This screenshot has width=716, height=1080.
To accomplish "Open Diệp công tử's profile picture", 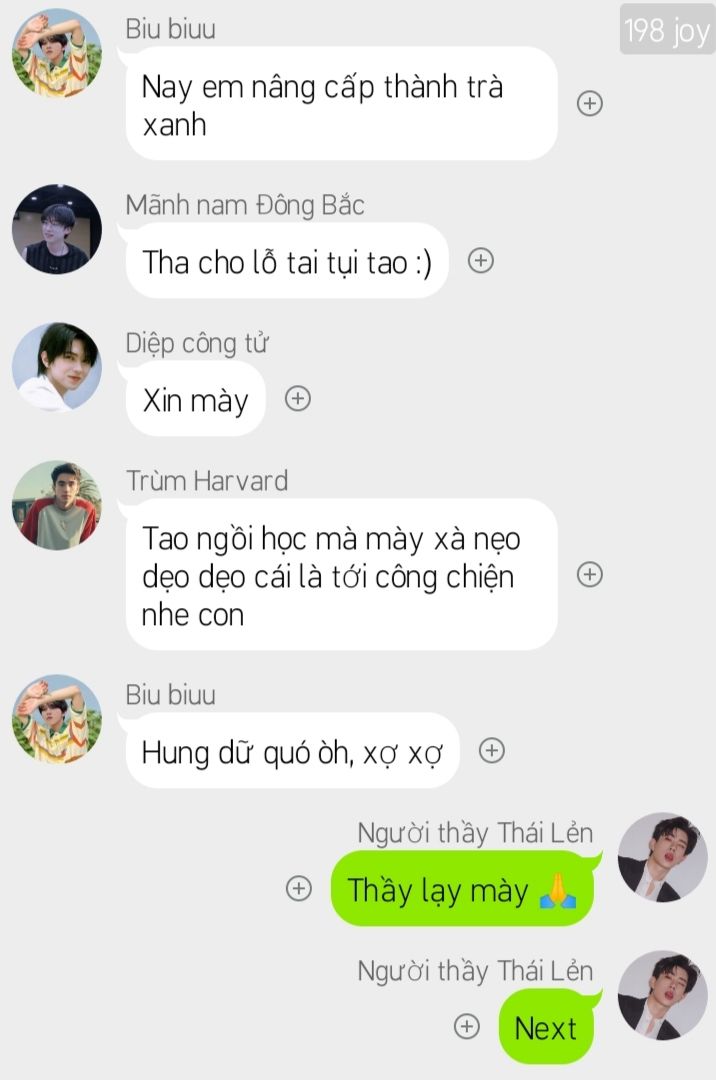I will (x=57, y=367).
